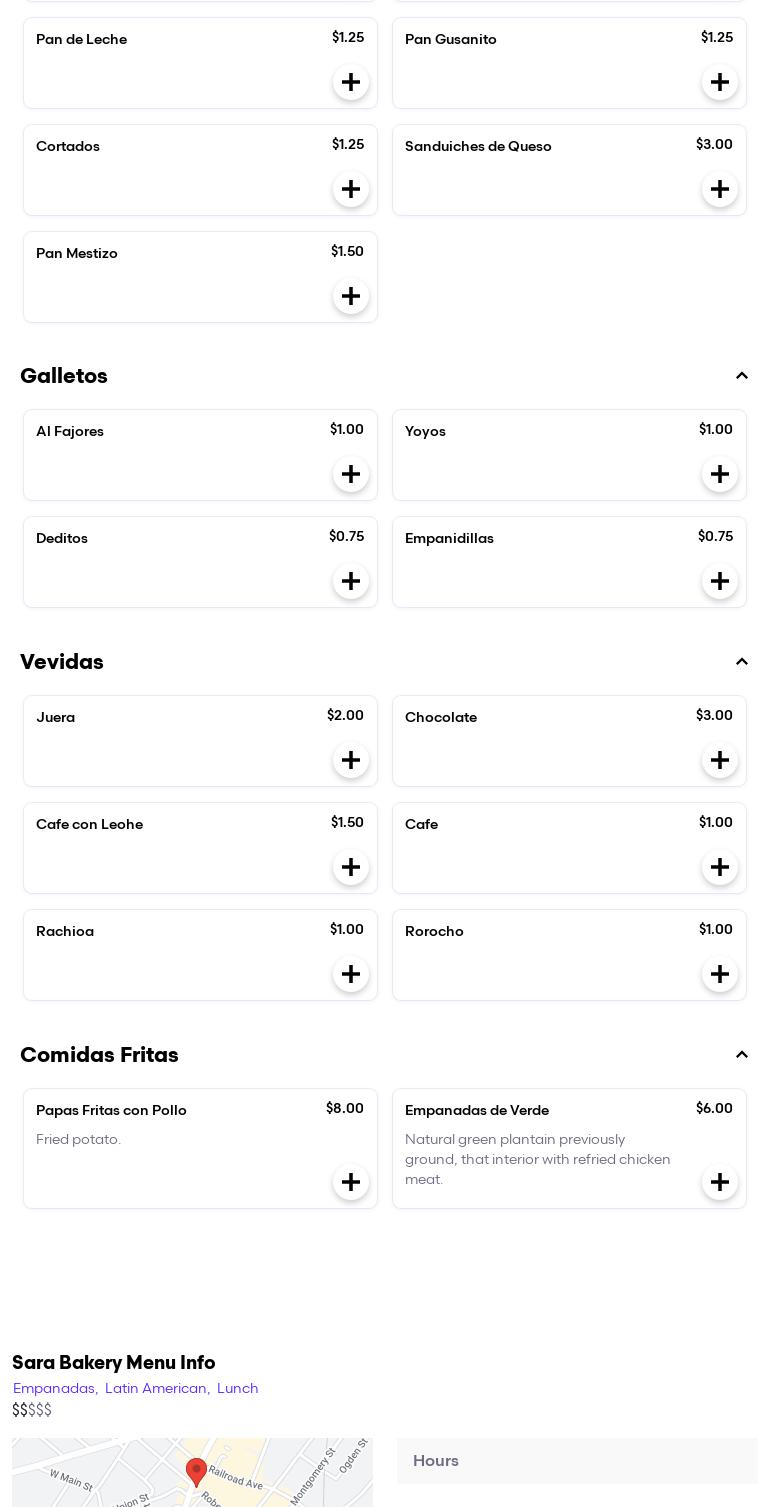The height and width of the screenshot is (1507, 770).
Task: Add Rorocho to the cart
Action: (720, 974)
